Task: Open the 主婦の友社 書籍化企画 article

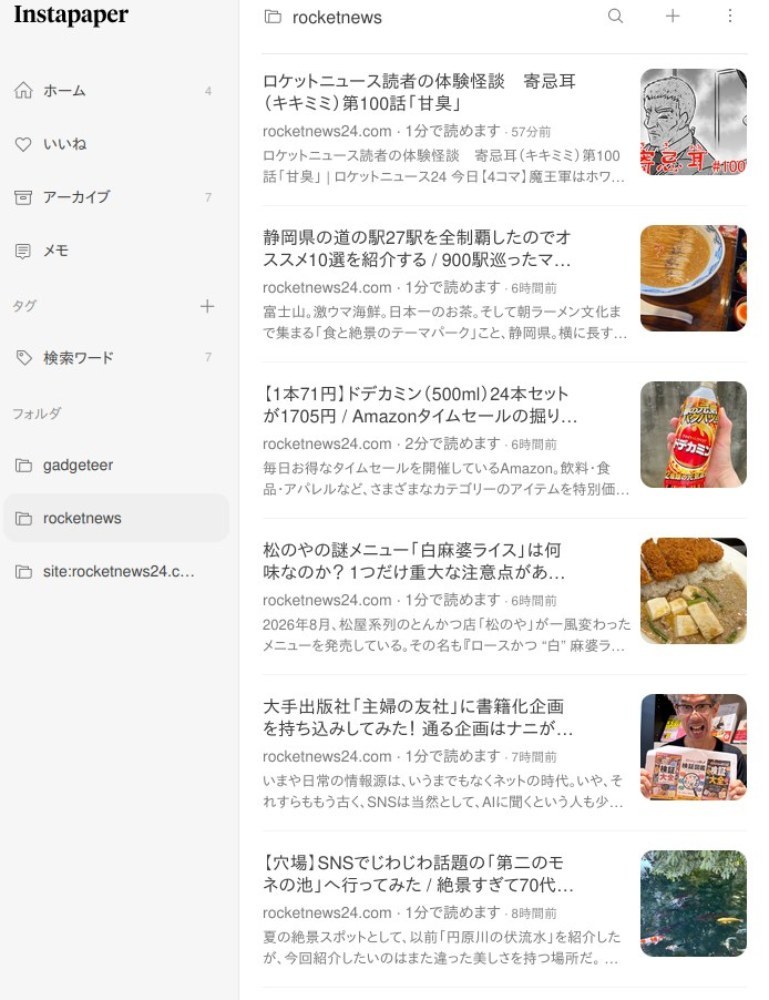Action: pyautogui.click(x=504, y=753)
